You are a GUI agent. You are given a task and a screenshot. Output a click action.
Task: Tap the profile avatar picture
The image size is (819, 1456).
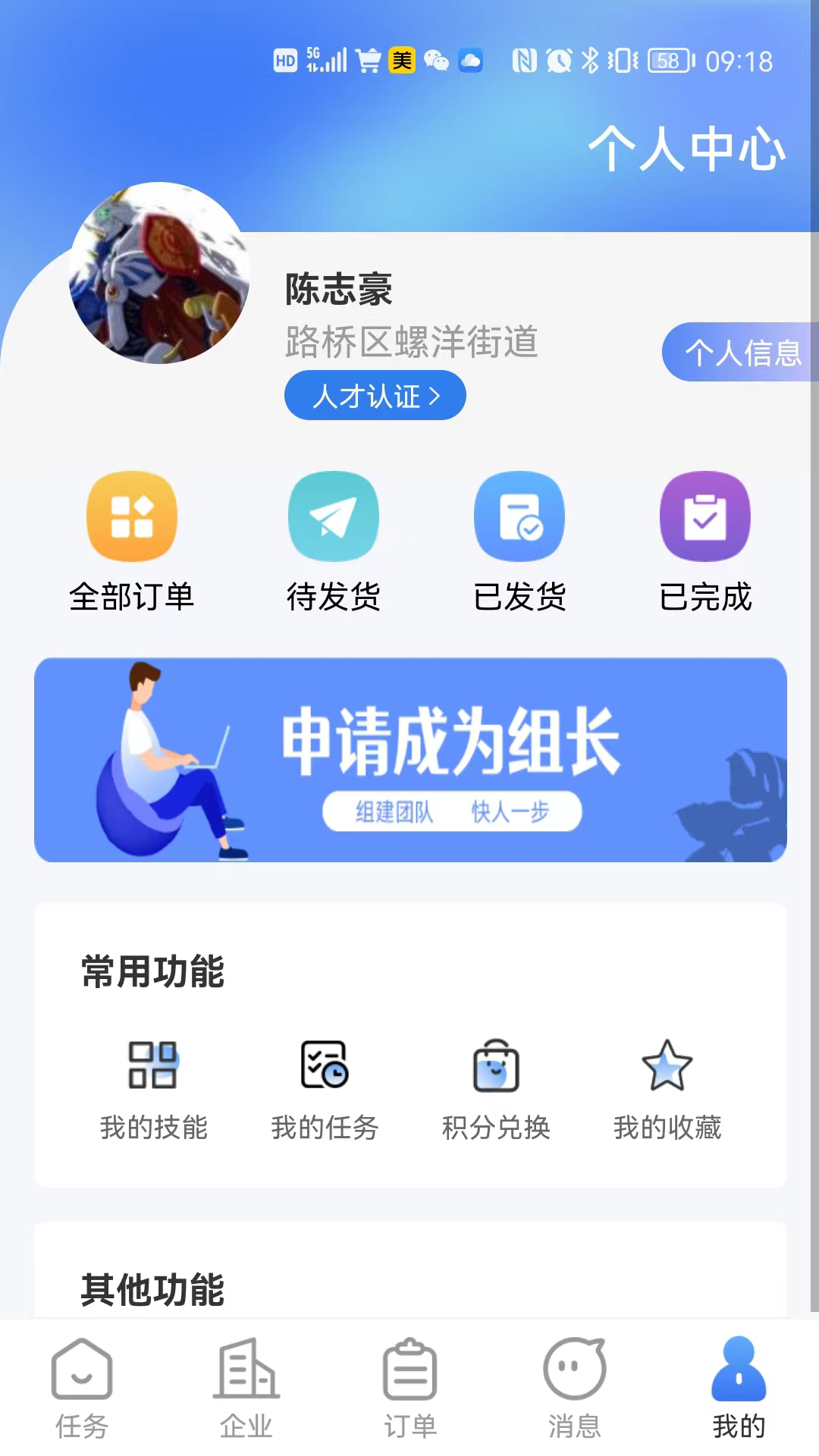[159, 273]
